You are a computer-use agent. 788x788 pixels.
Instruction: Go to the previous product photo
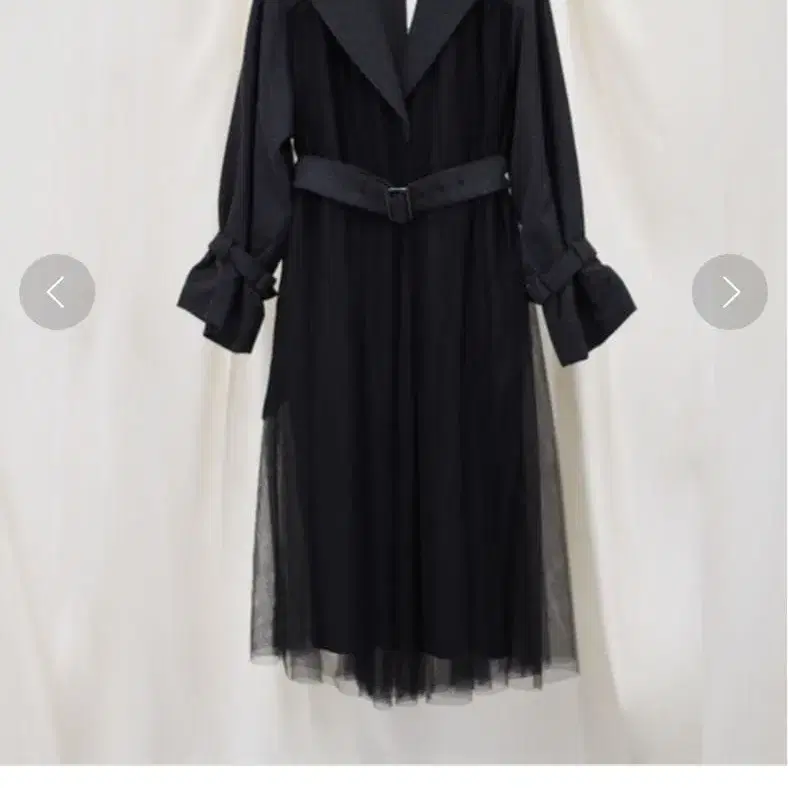[57, 292]
